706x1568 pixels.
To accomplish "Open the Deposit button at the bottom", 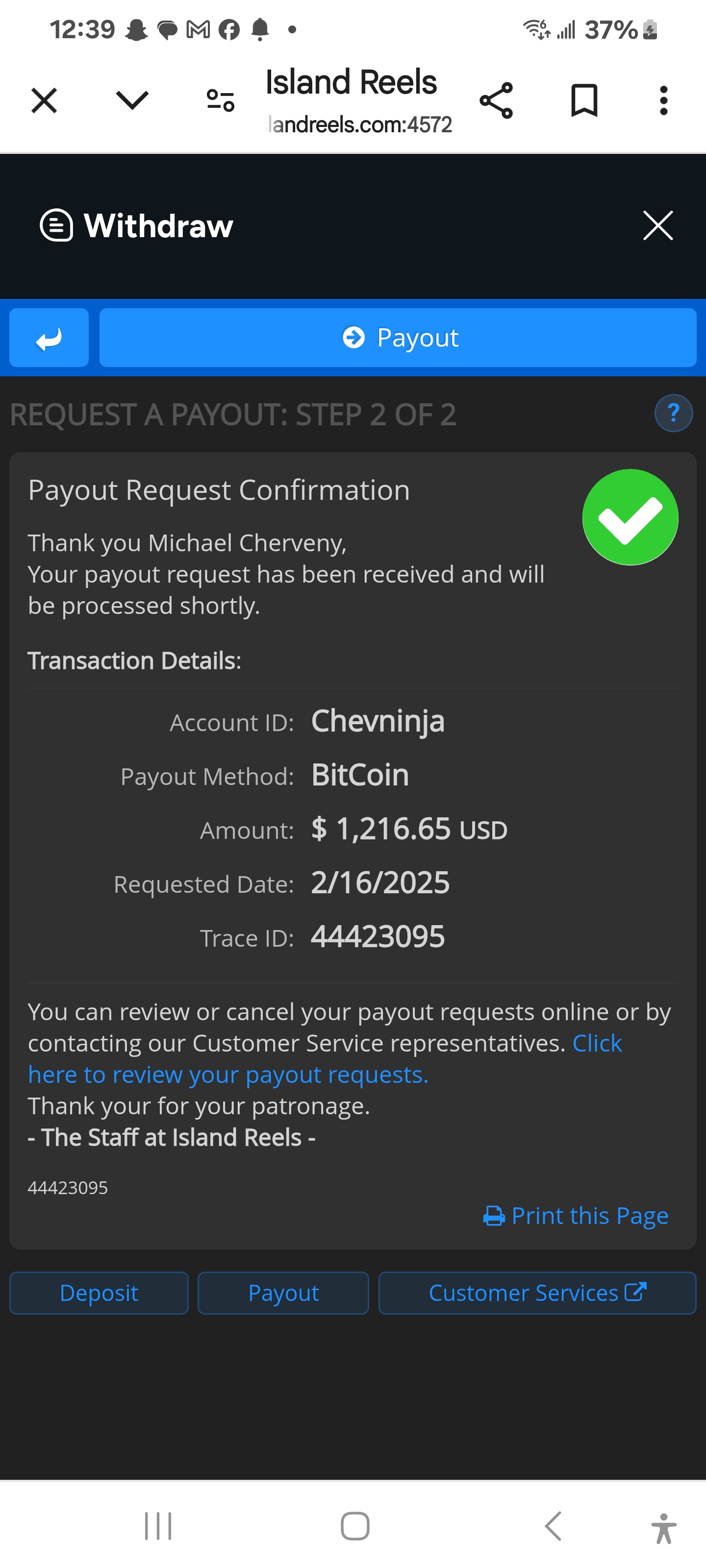I will click(99, 1293).
